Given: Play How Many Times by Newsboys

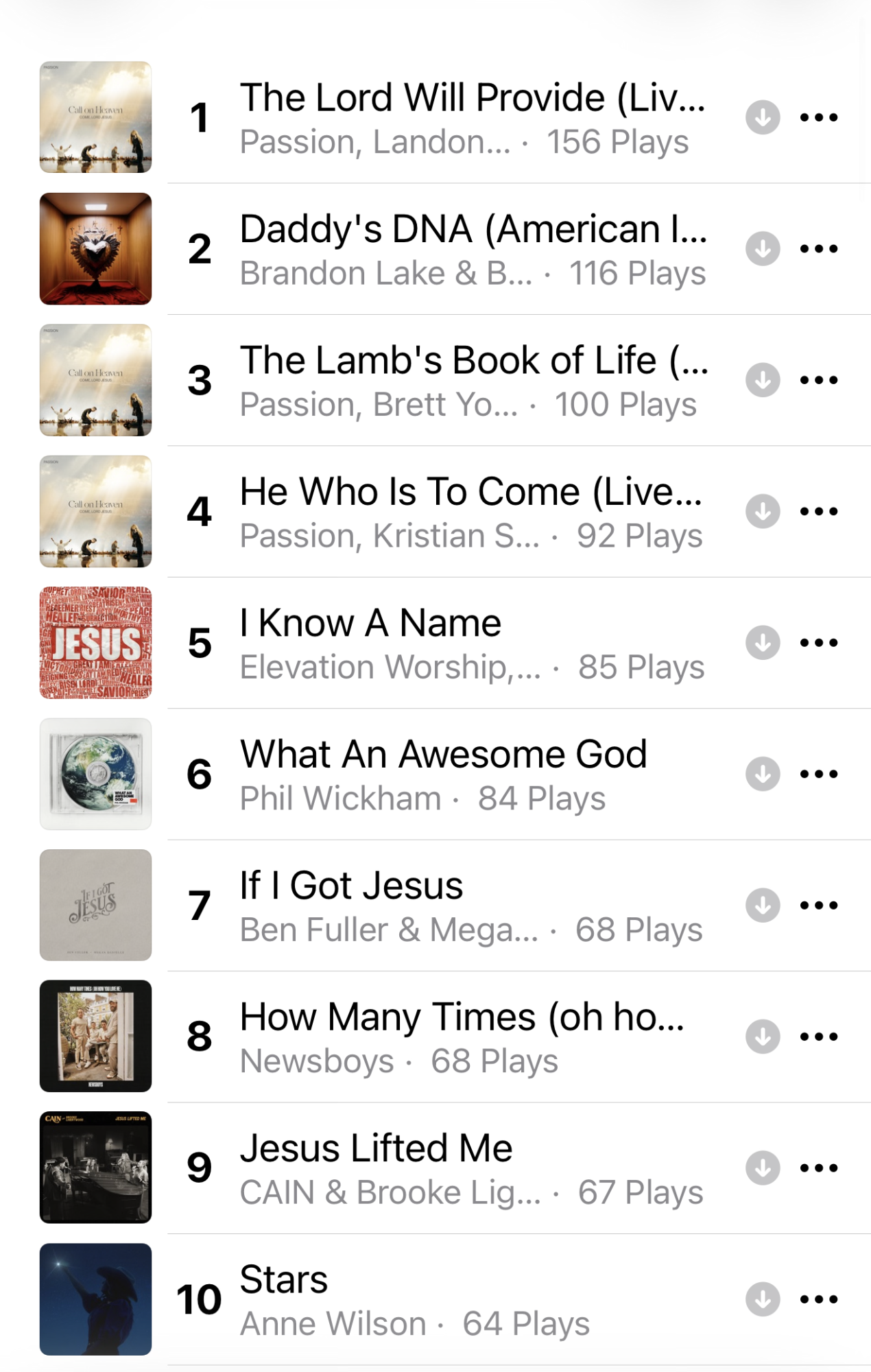Looking at the screenshot, I should (x=461, y=1017).
